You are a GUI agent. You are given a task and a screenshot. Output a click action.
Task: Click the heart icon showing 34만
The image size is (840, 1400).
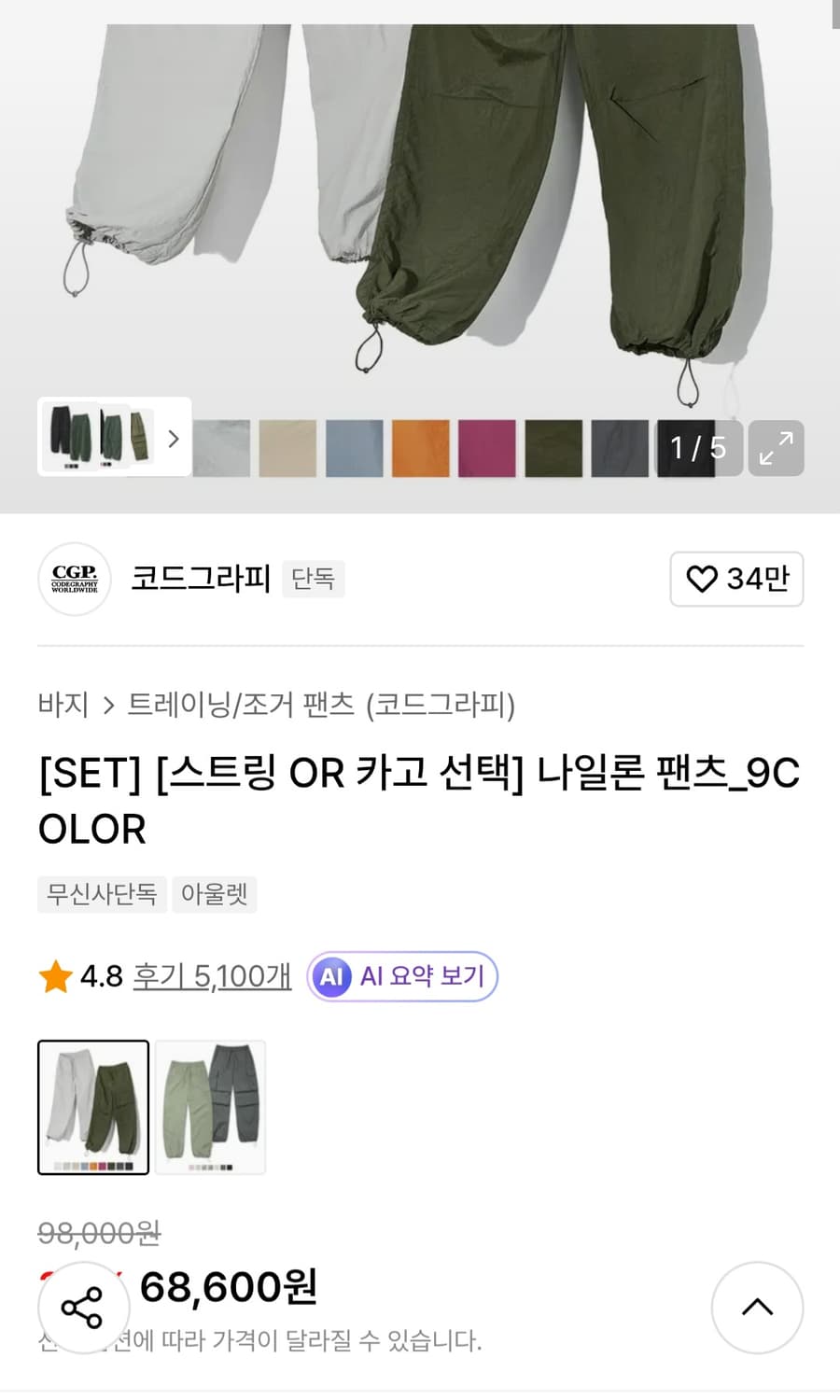(x=736, y=579)
